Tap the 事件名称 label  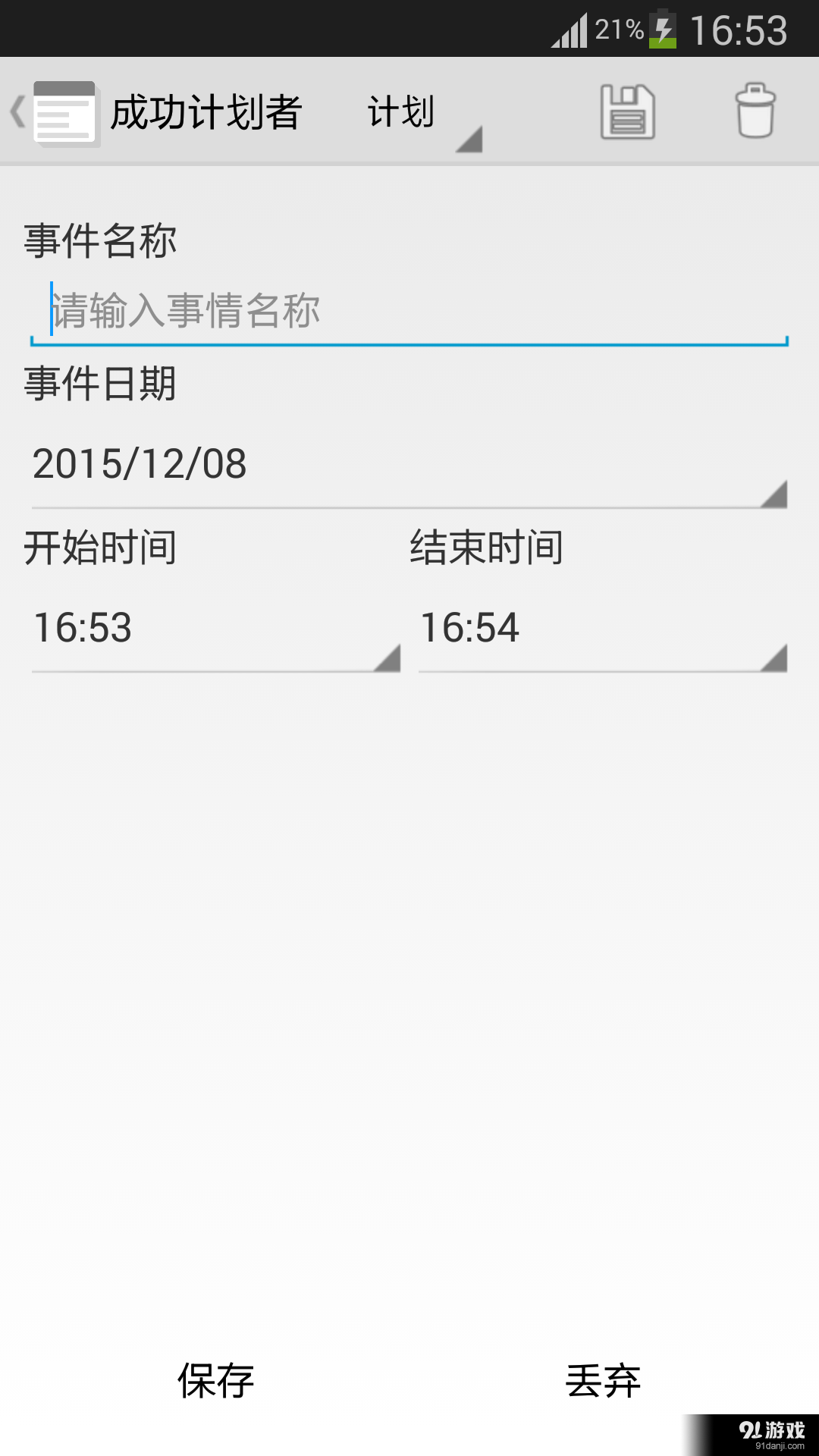click(x=99, y=241)
